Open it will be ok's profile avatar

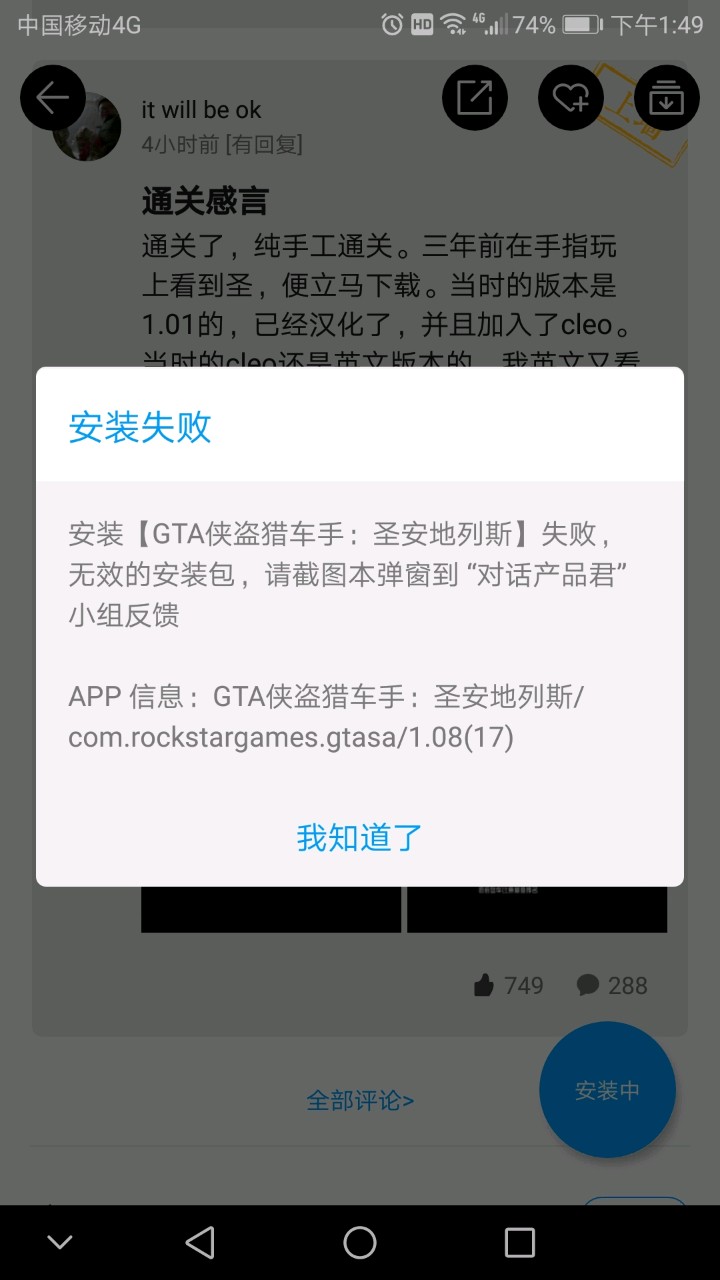click(88, 128)
